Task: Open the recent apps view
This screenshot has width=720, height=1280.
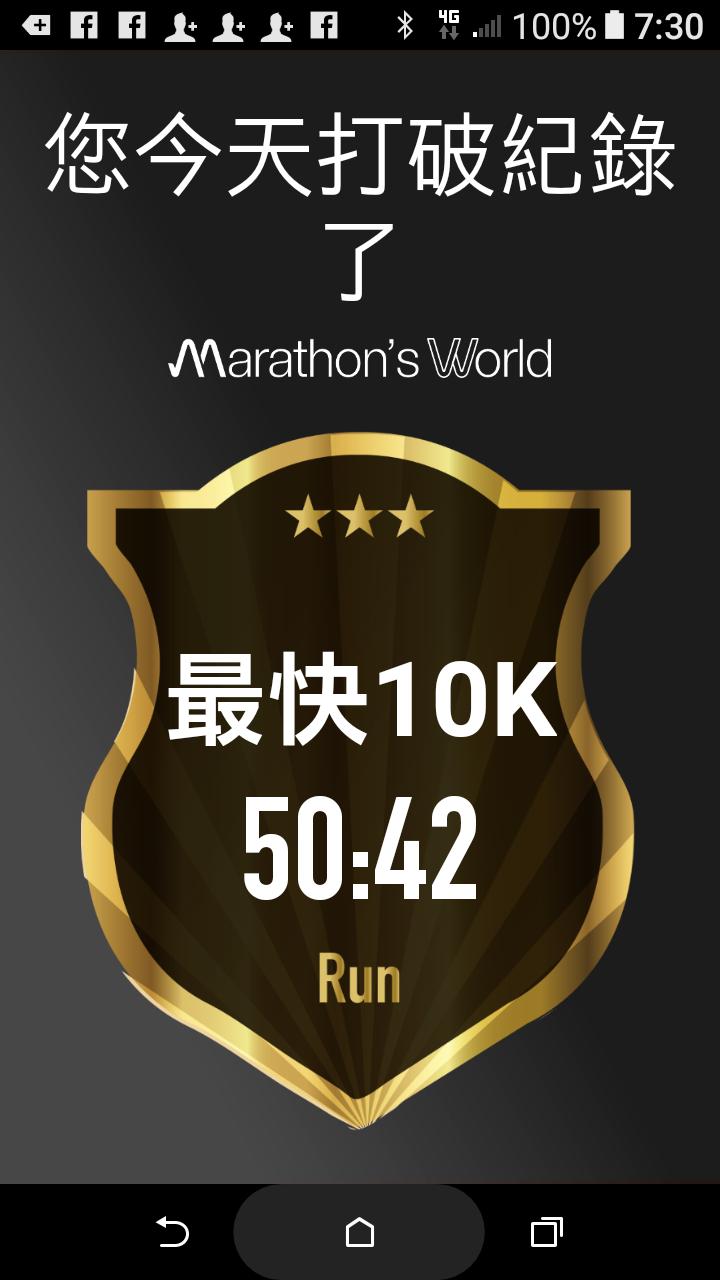Action: 546,1232
